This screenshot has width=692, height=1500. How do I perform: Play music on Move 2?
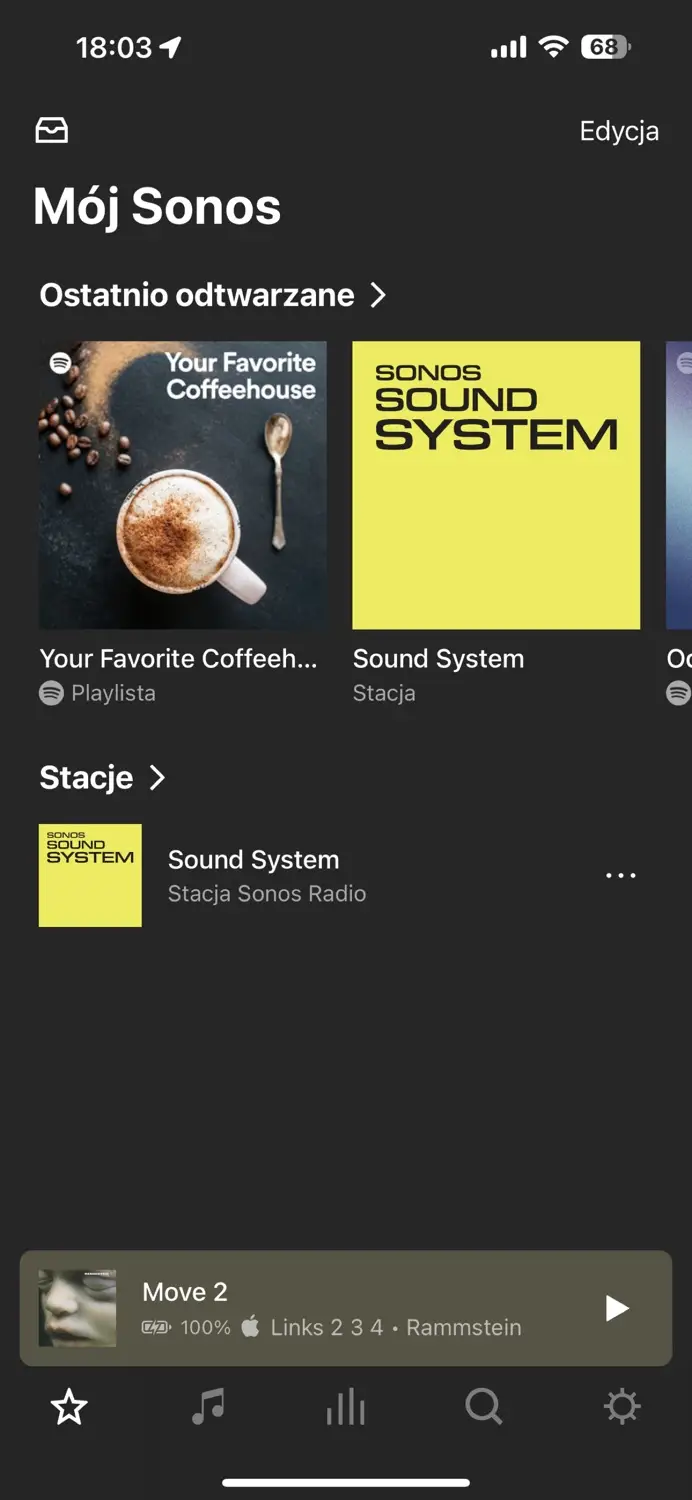(x=617, y=1308)
